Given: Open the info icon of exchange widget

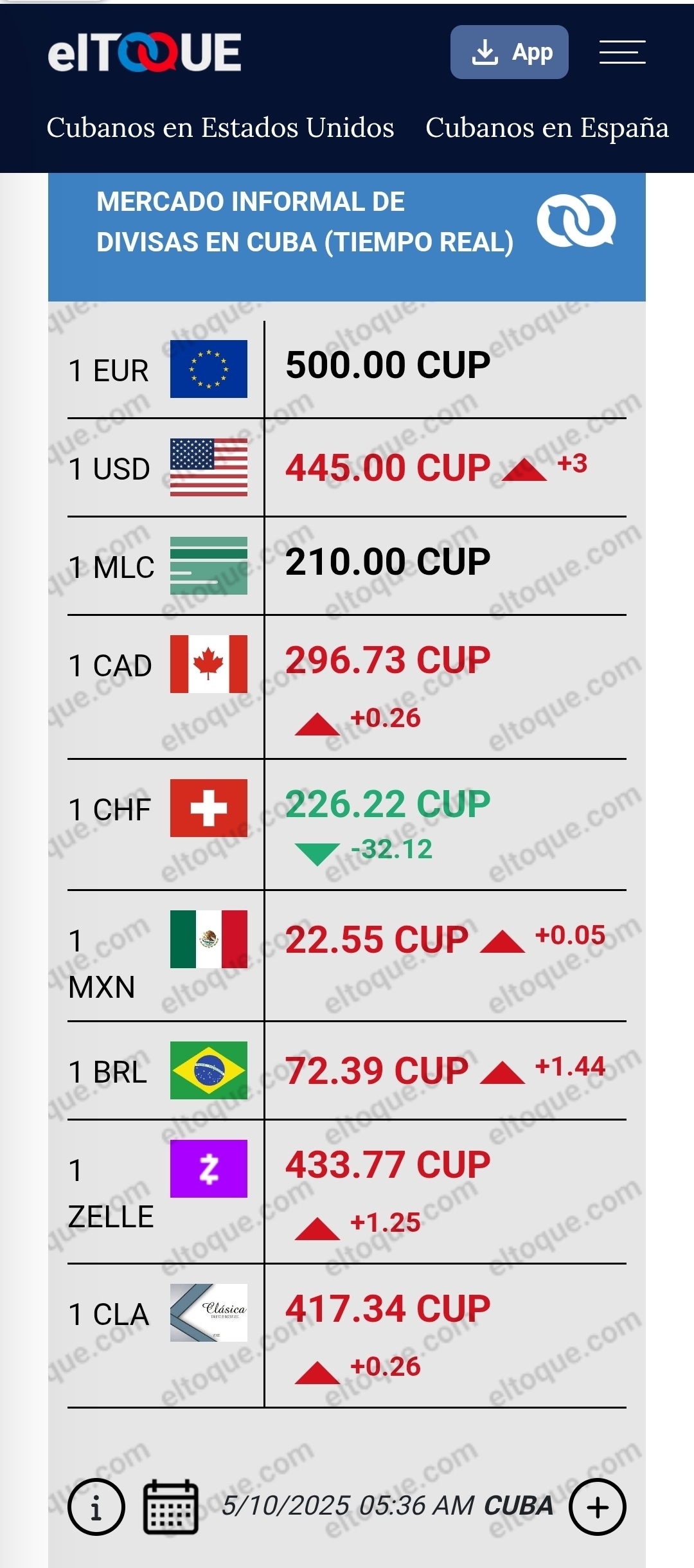Looking at the screenshot, I should point(96,1507).
